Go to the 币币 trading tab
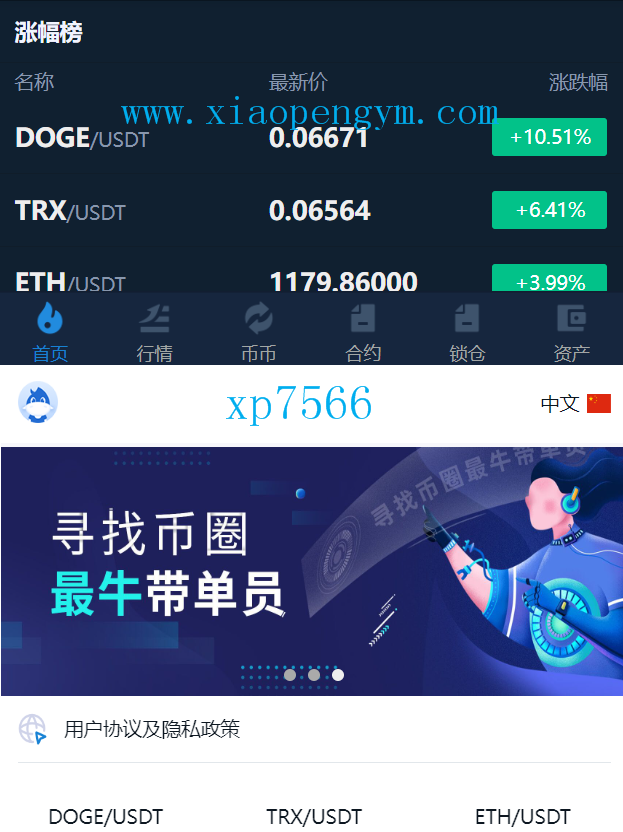 [258, 332]
